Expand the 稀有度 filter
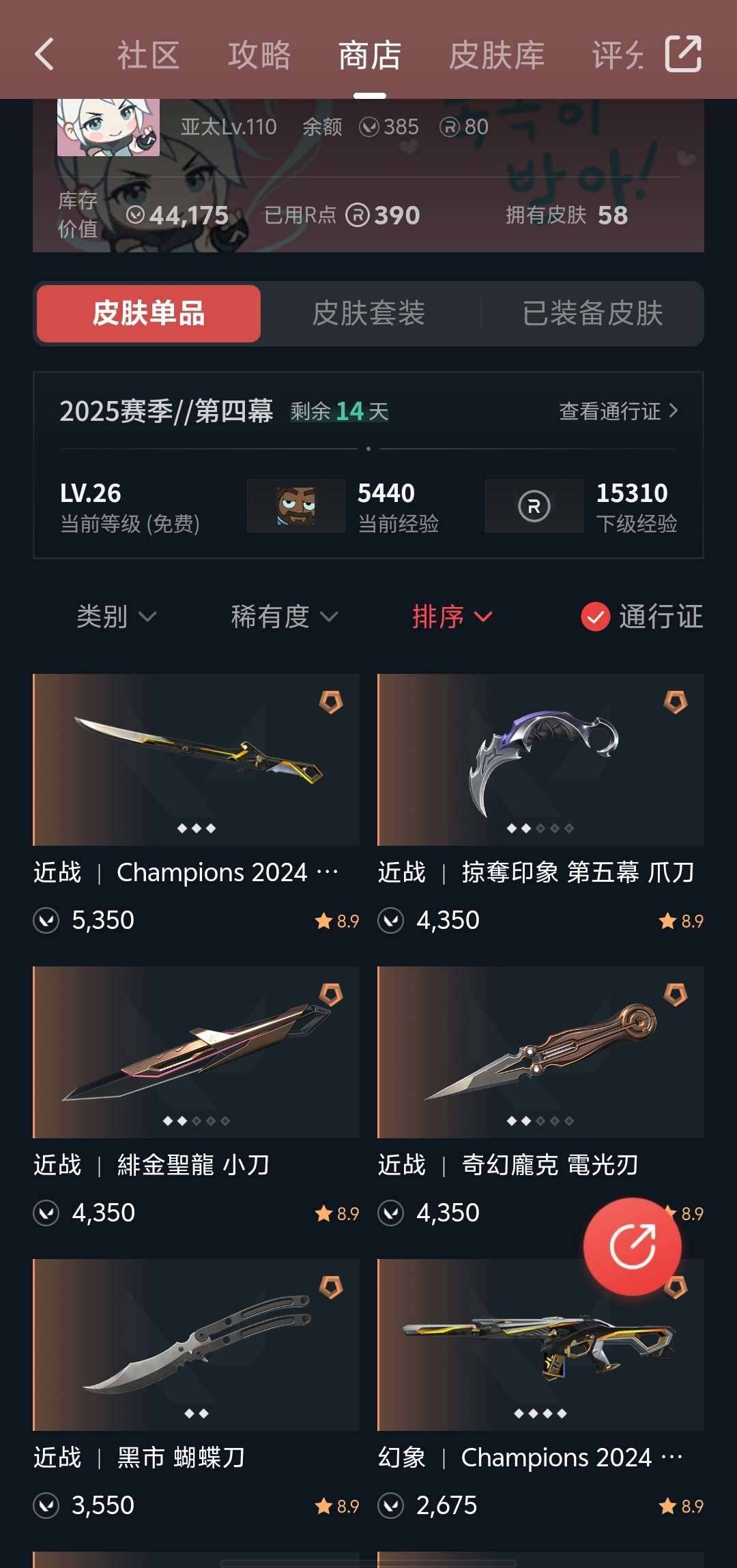The height and width of the screenshot is (1568, 737). pos(281,617)
